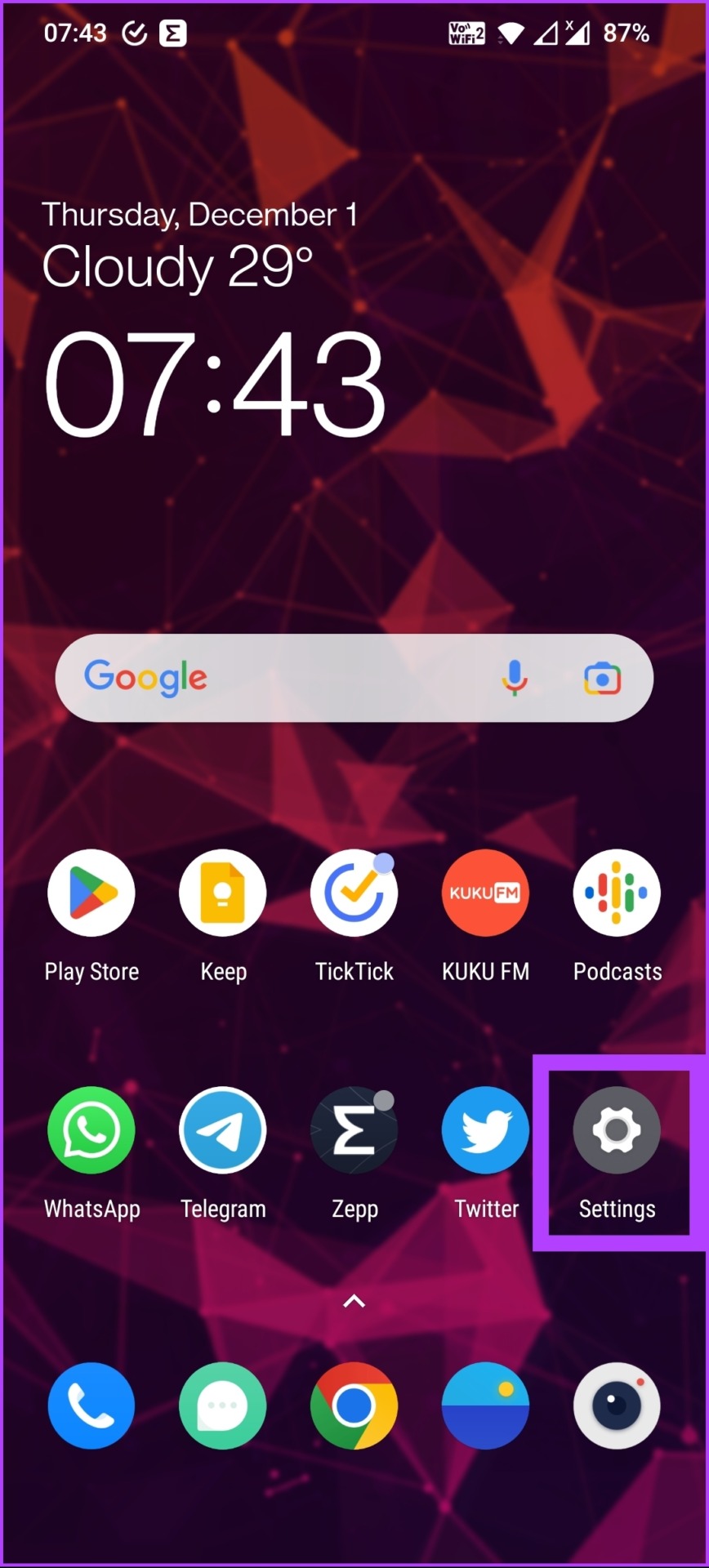709x1568 pixels.
Task: Open the Messages app from dock
Action: [223, 1405]
